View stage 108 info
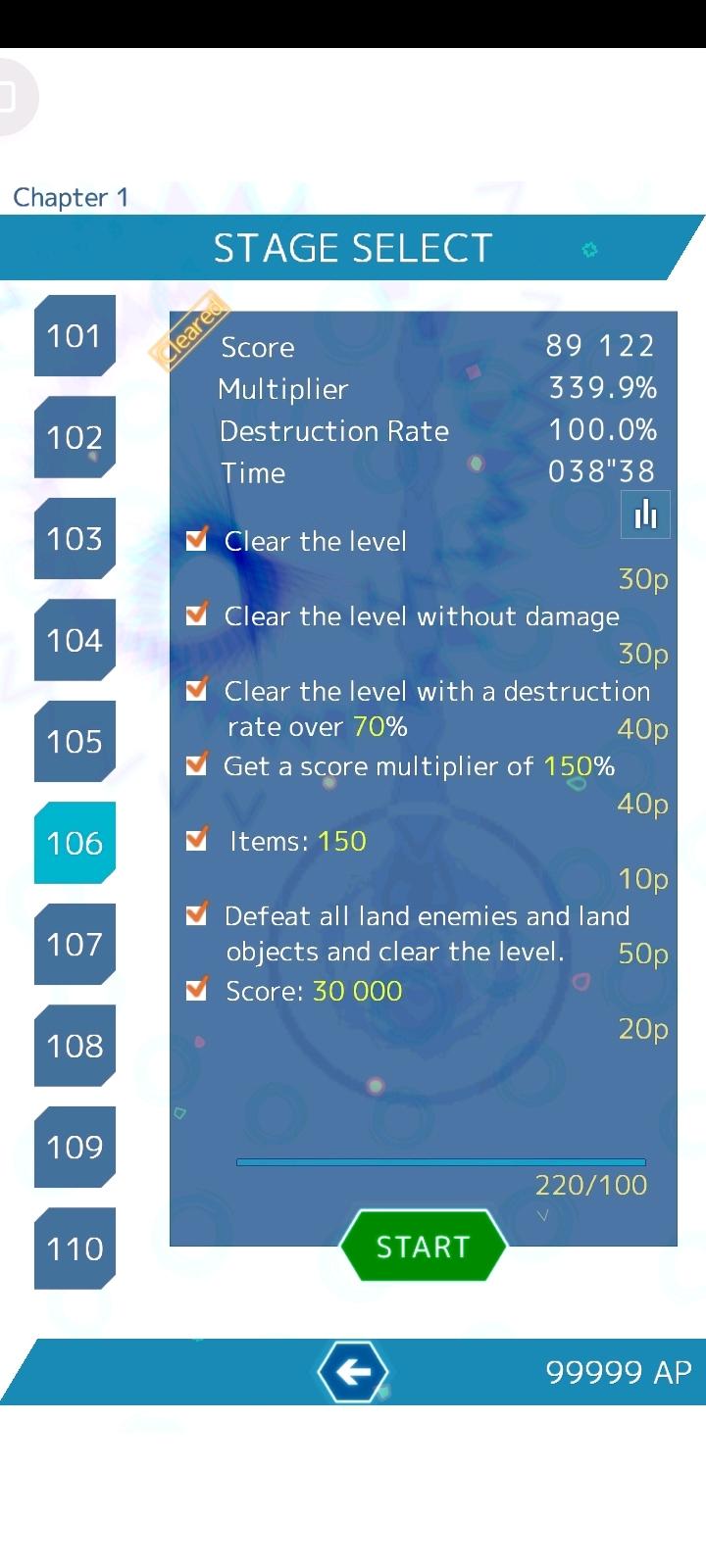This screenshot has height=1568, width=706. [x=75, y=1046]
